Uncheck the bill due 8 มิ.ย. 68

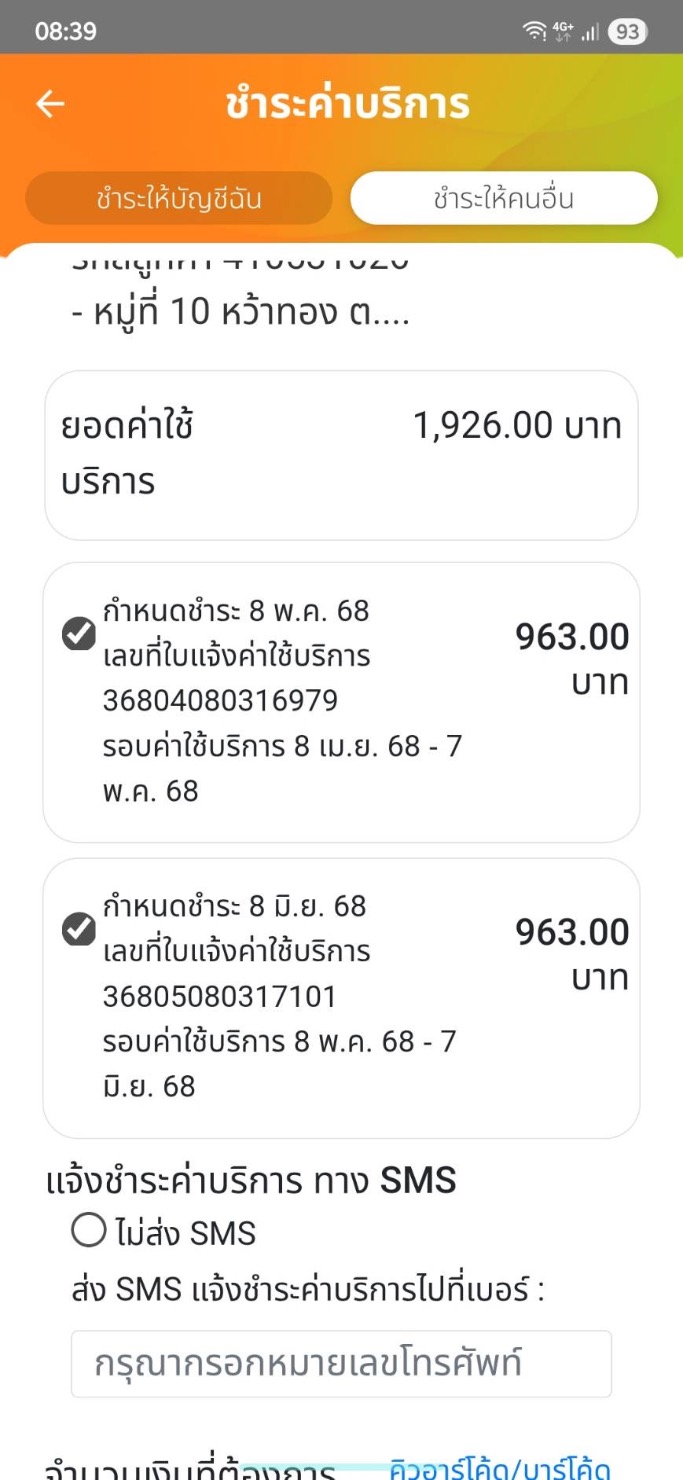(x=79, y=930)
